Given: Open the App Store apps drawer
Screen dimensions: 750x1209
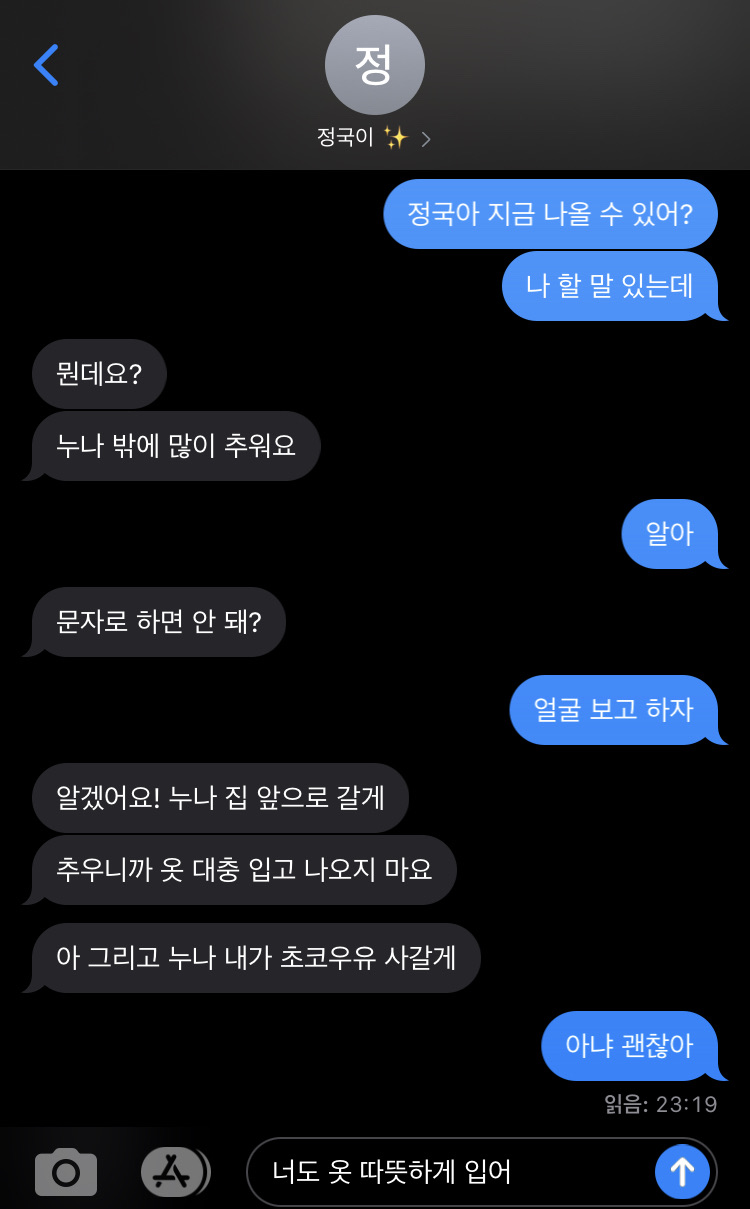Looking at the screenshot, I should tap(174, 1171).
